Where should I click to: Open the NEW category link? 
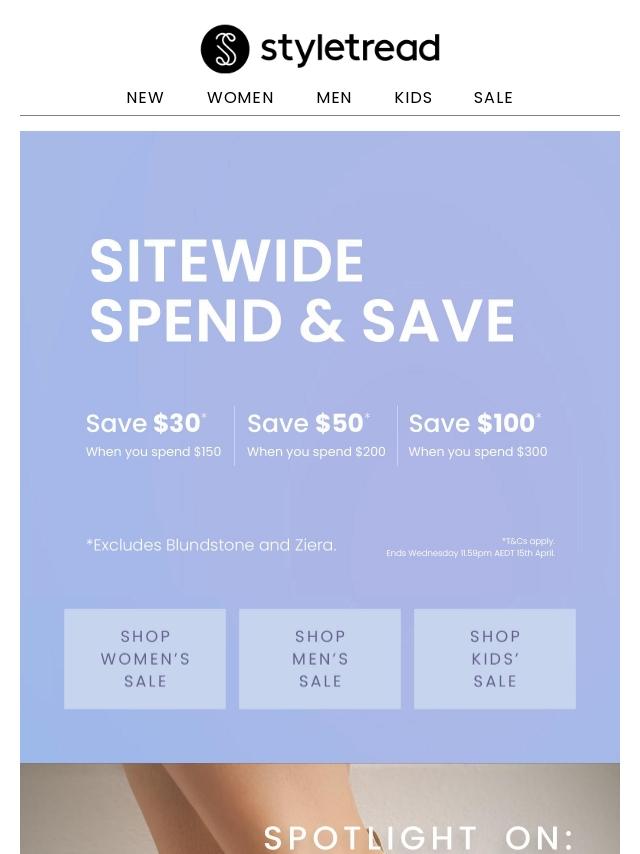145,98
